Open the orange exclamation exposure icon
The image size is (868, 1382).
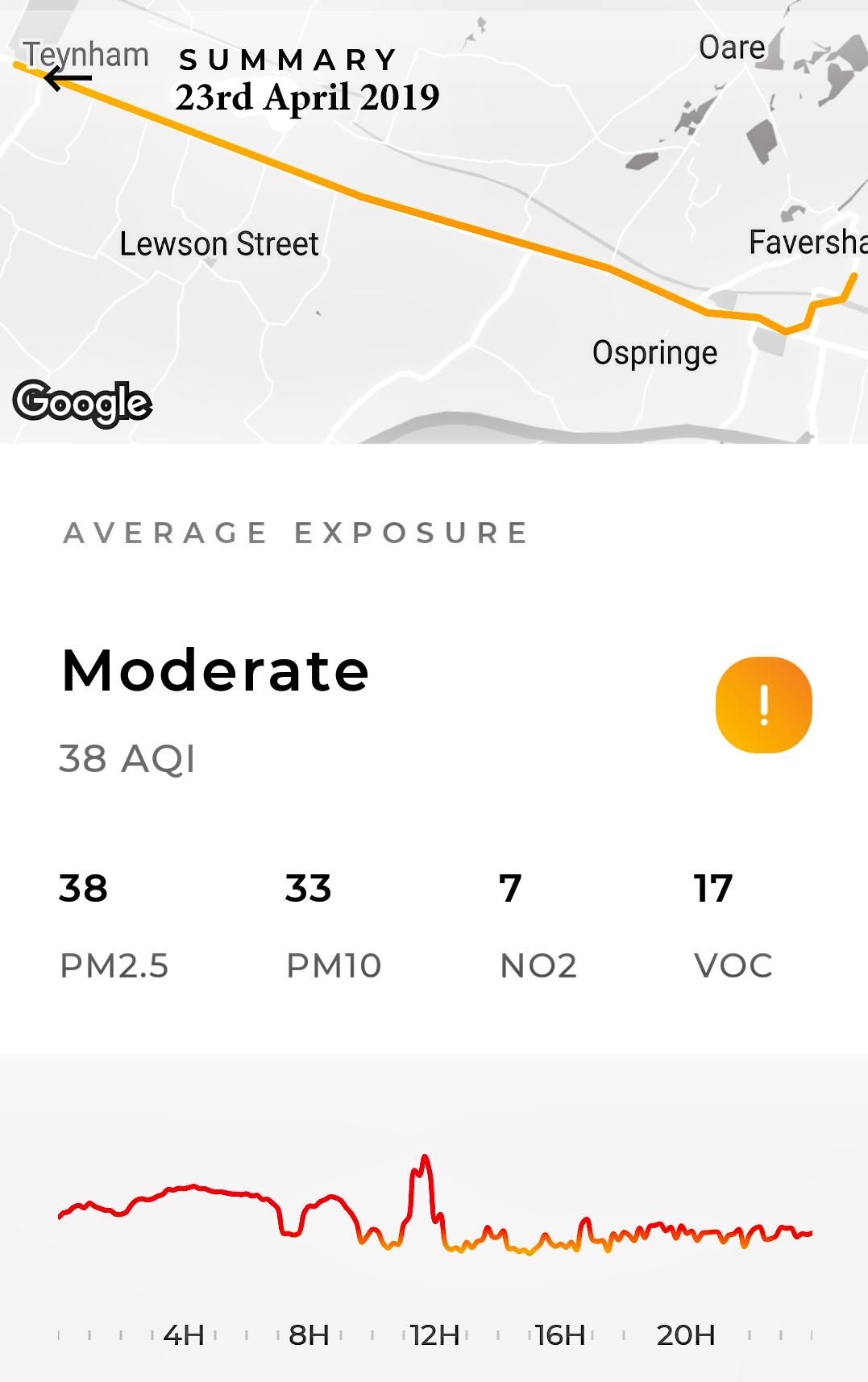coord(763,705)
